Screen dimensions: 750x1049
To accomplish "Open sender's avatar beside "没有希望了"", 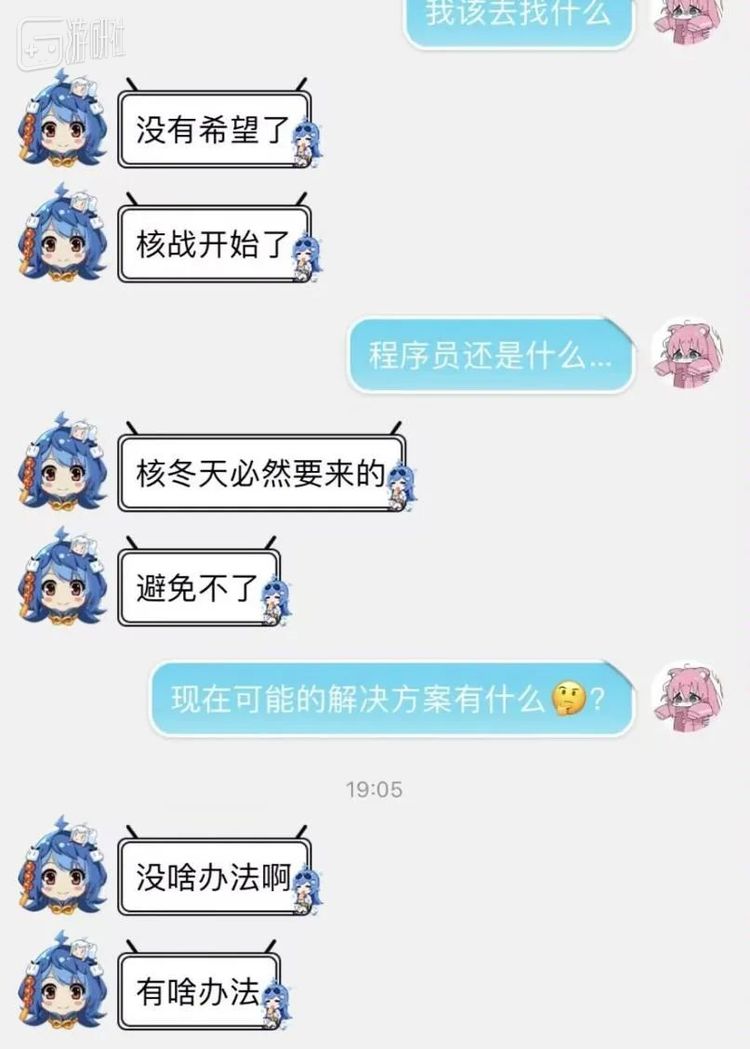I will (62, 125).
